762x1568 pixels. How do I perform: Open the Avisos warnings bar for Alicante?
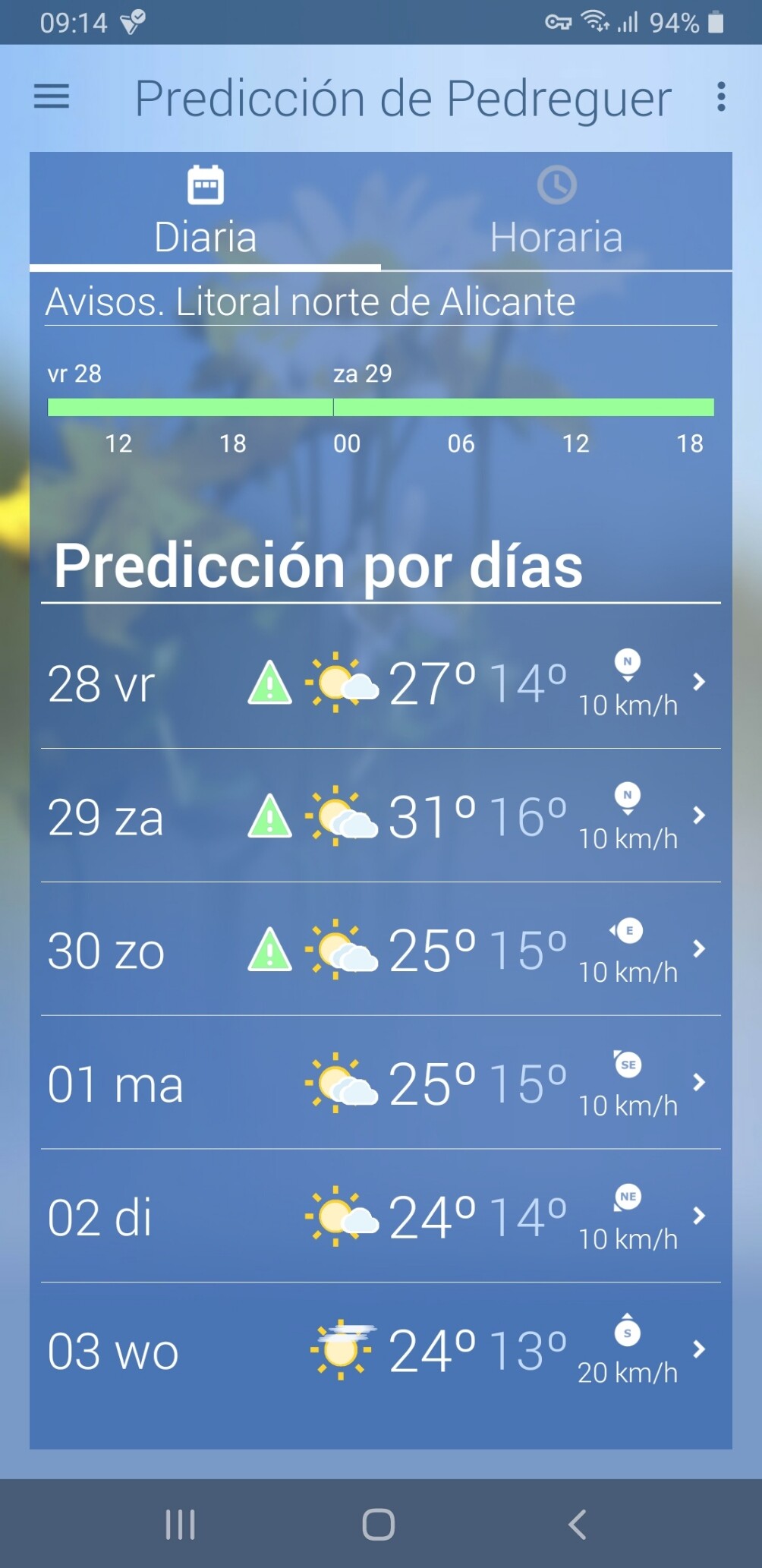[380, 408]
